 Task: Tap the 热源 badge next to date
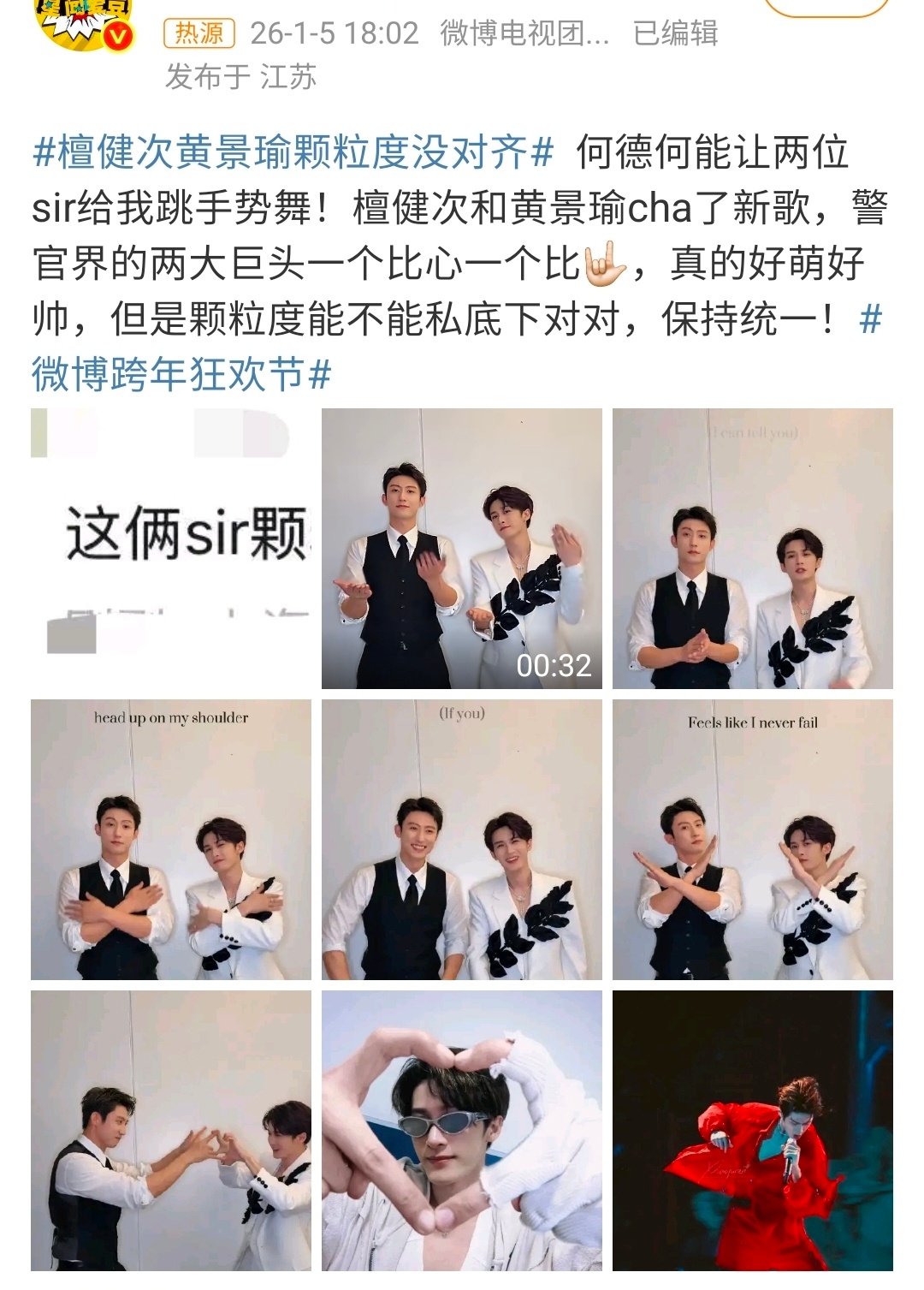click(x=198, y=33)
